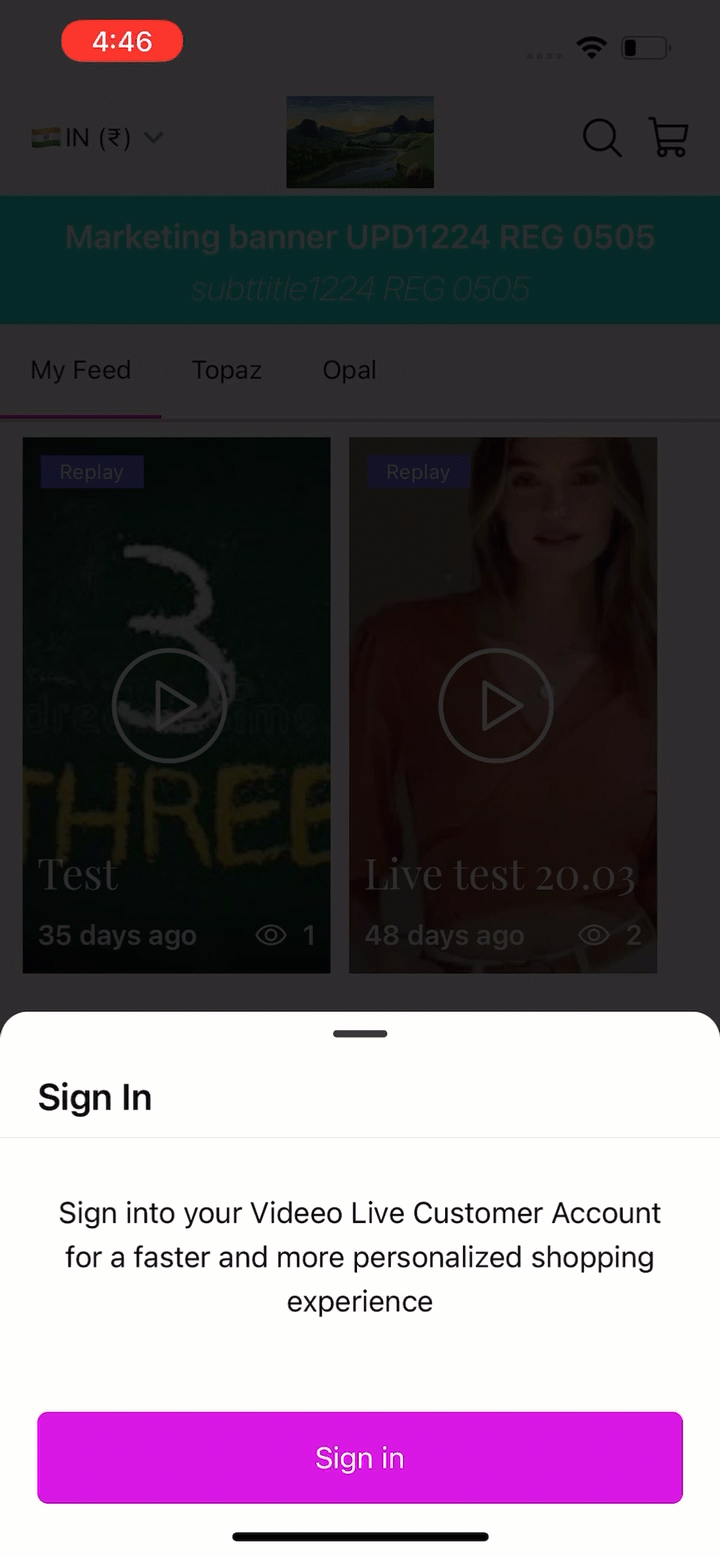
Task: Open the shopping cart
Action: coord(668,138)
